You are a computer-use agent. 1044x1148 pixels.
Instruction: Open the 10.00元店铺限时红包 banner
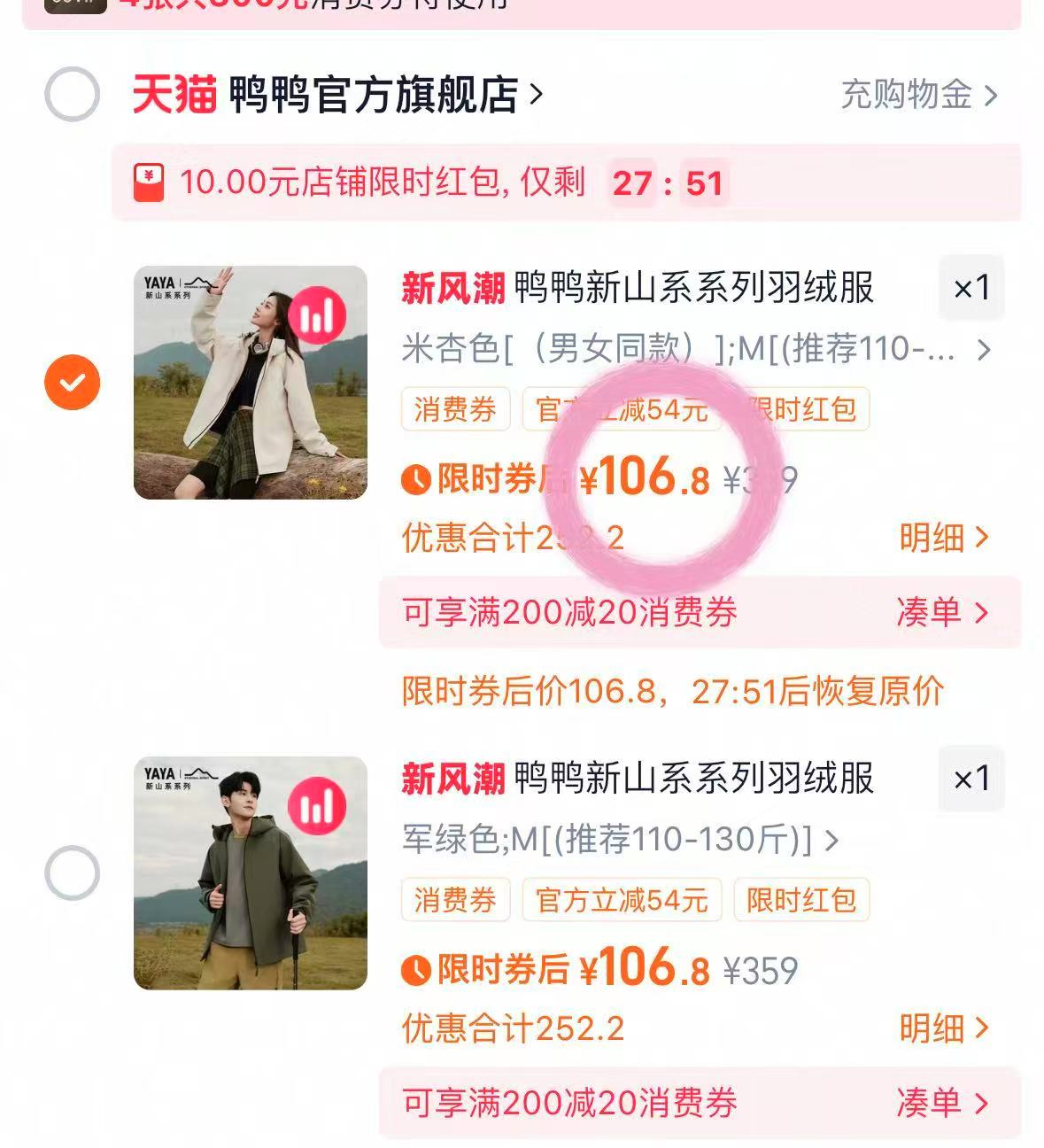tap(381, 182)
